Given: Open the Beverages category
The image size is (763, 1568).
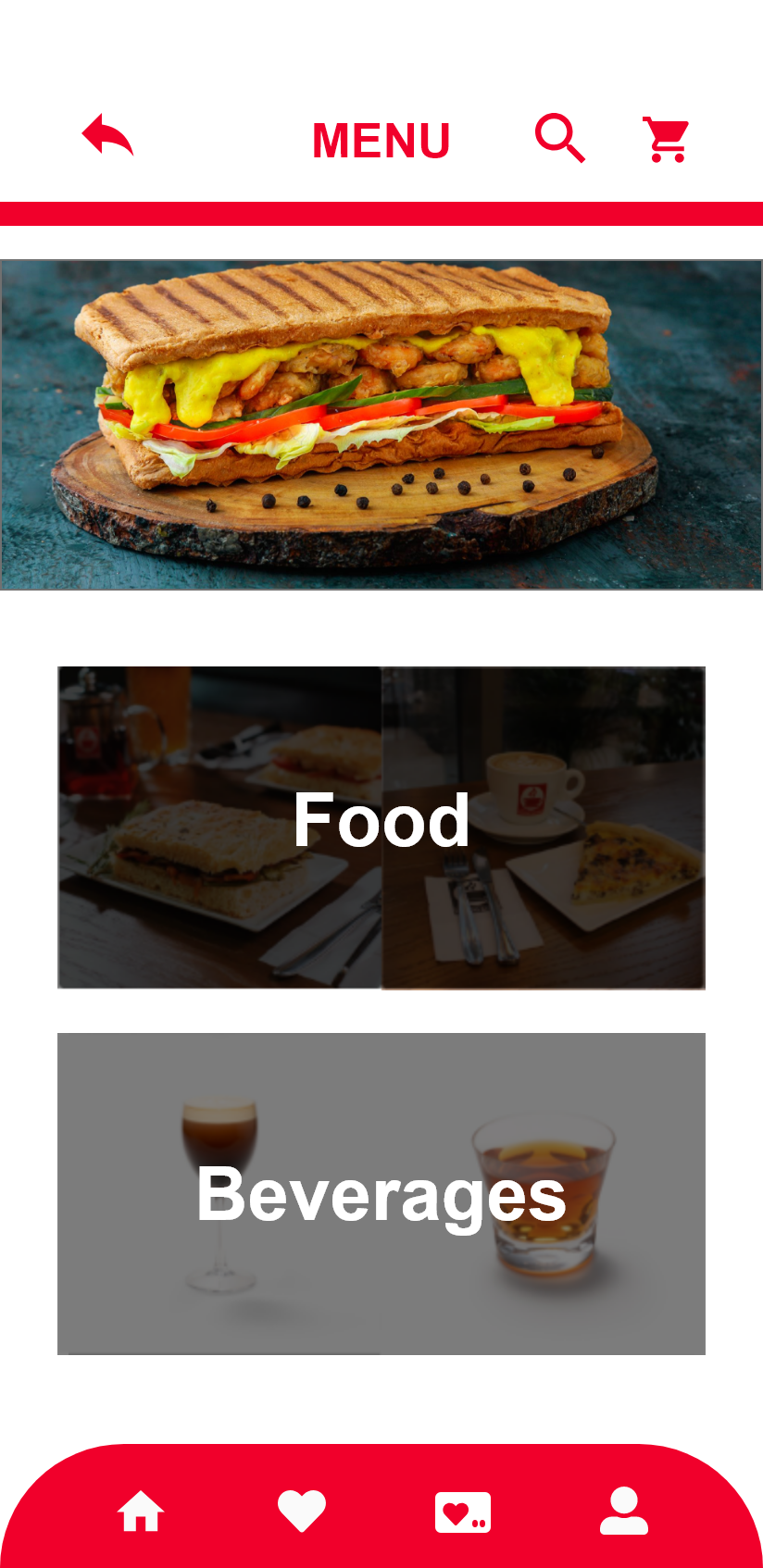Looking at the screenshot, I should pyautogui.click(x=381, y=1193).
